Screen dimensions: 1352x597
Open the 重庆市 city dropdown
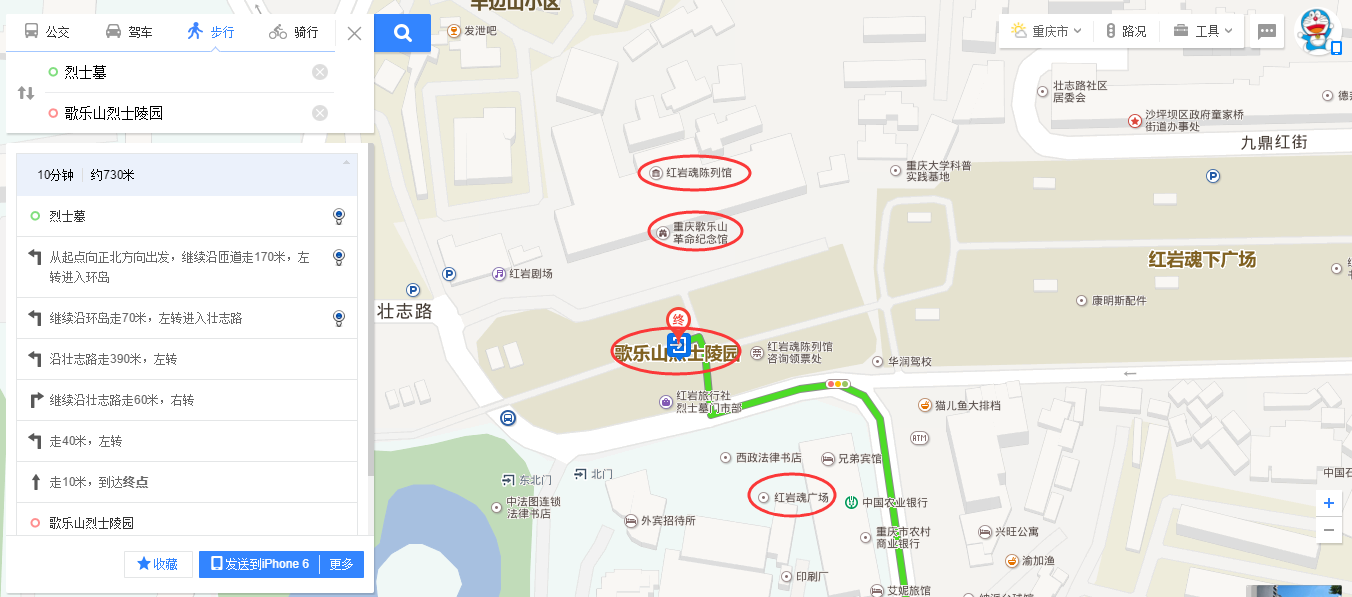(x=1047, y=31)
